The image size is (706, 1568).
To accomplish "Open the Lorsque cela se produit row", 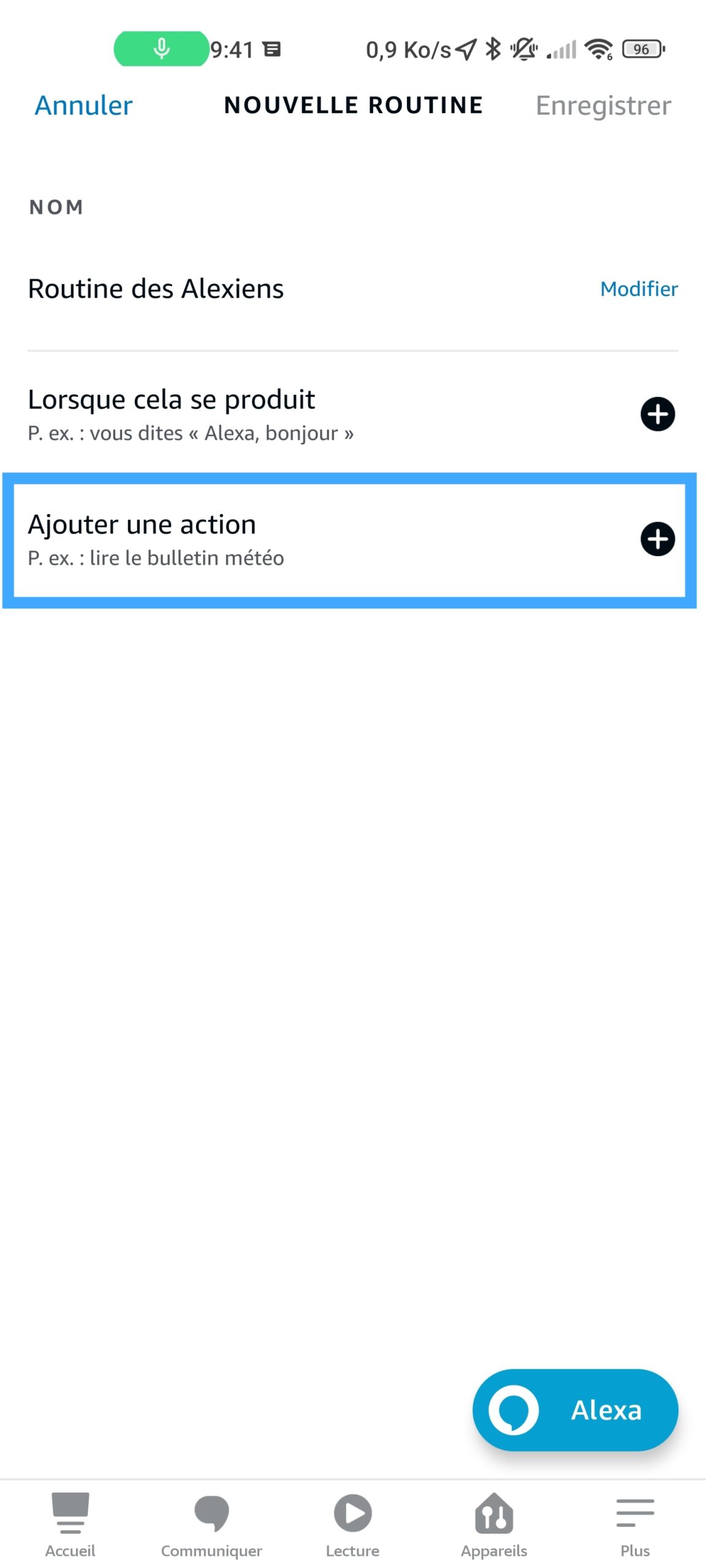I will (x=353, y=414).
